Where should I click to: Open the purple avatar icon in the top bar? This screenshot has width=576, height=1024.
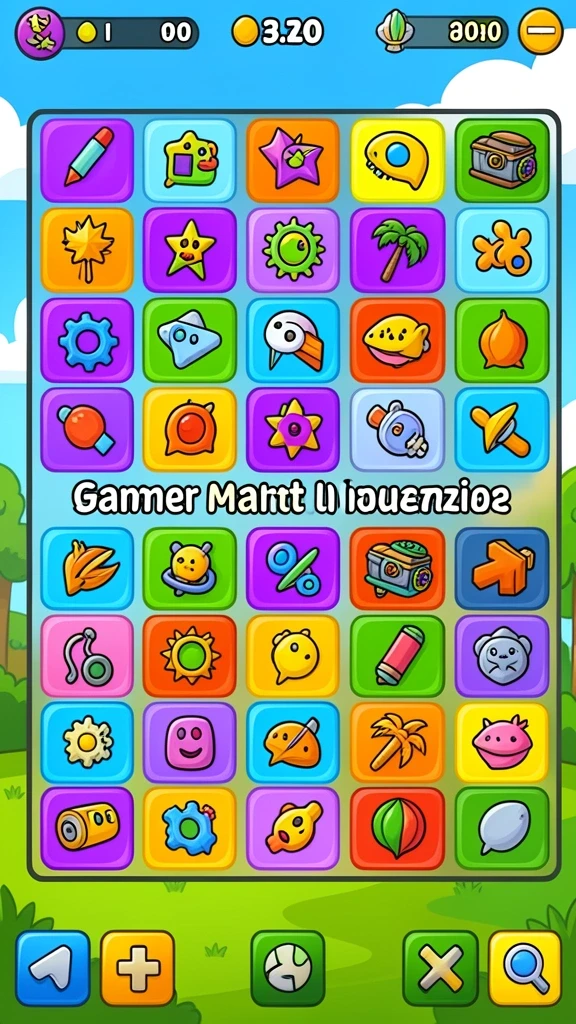pyautogui.click(x=39, y=30)
